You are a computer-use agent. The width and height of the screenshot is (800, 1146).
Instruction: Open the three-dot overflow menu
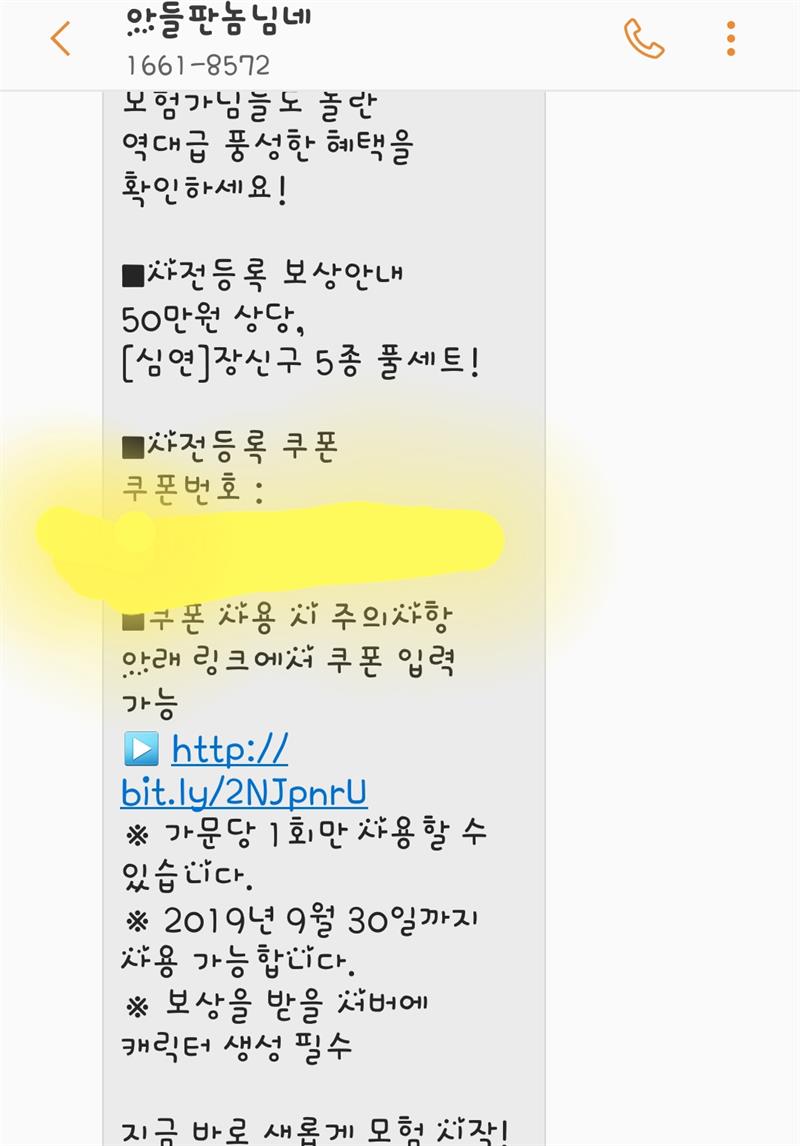click(x=731, y=39)
